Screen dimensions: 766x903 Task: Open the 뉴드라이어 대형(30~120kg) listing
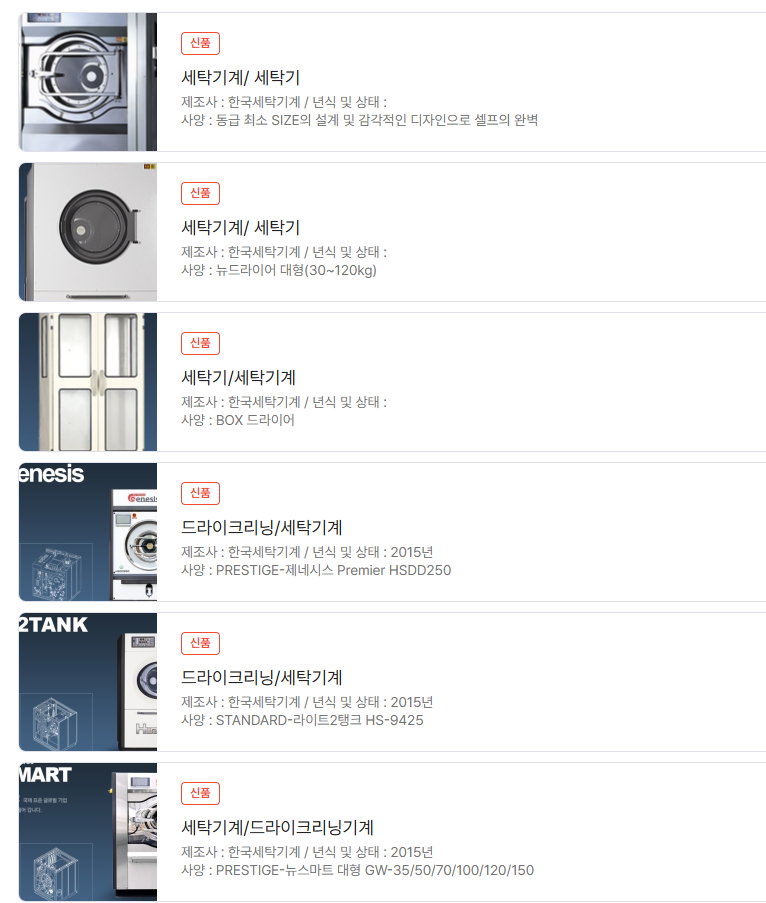(x=240, y=227)
